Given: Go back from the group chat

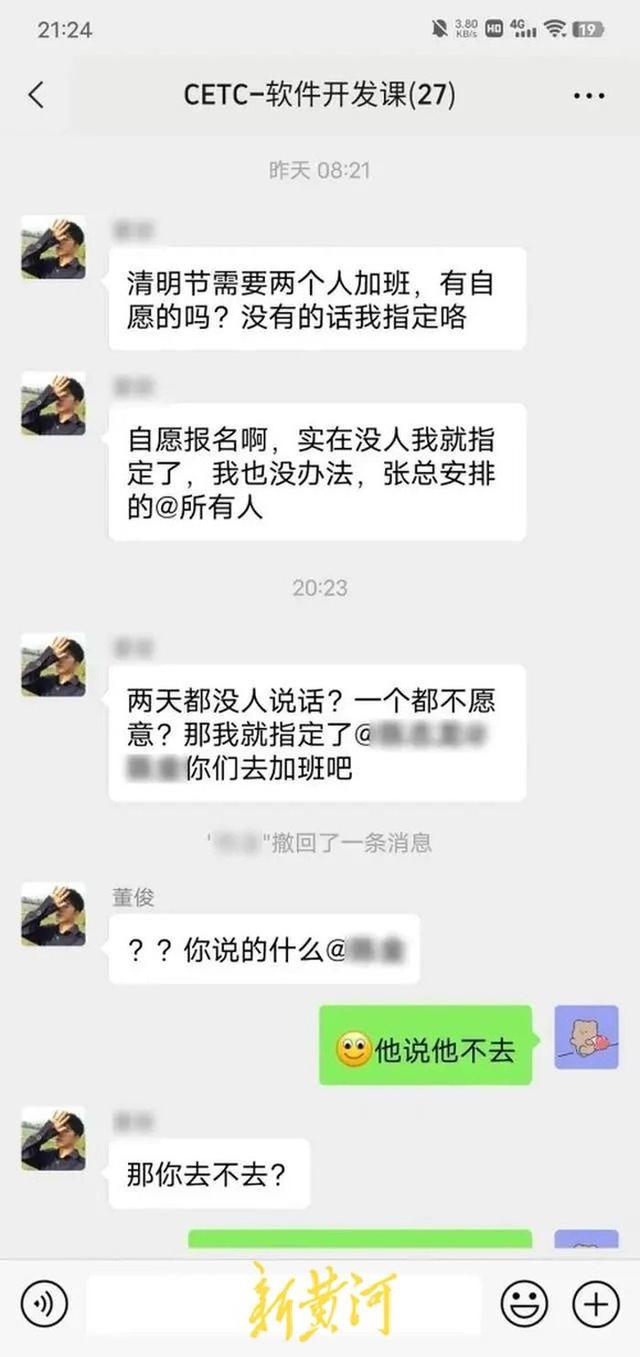Looking at the screenshot, I should tap(36, 95).
